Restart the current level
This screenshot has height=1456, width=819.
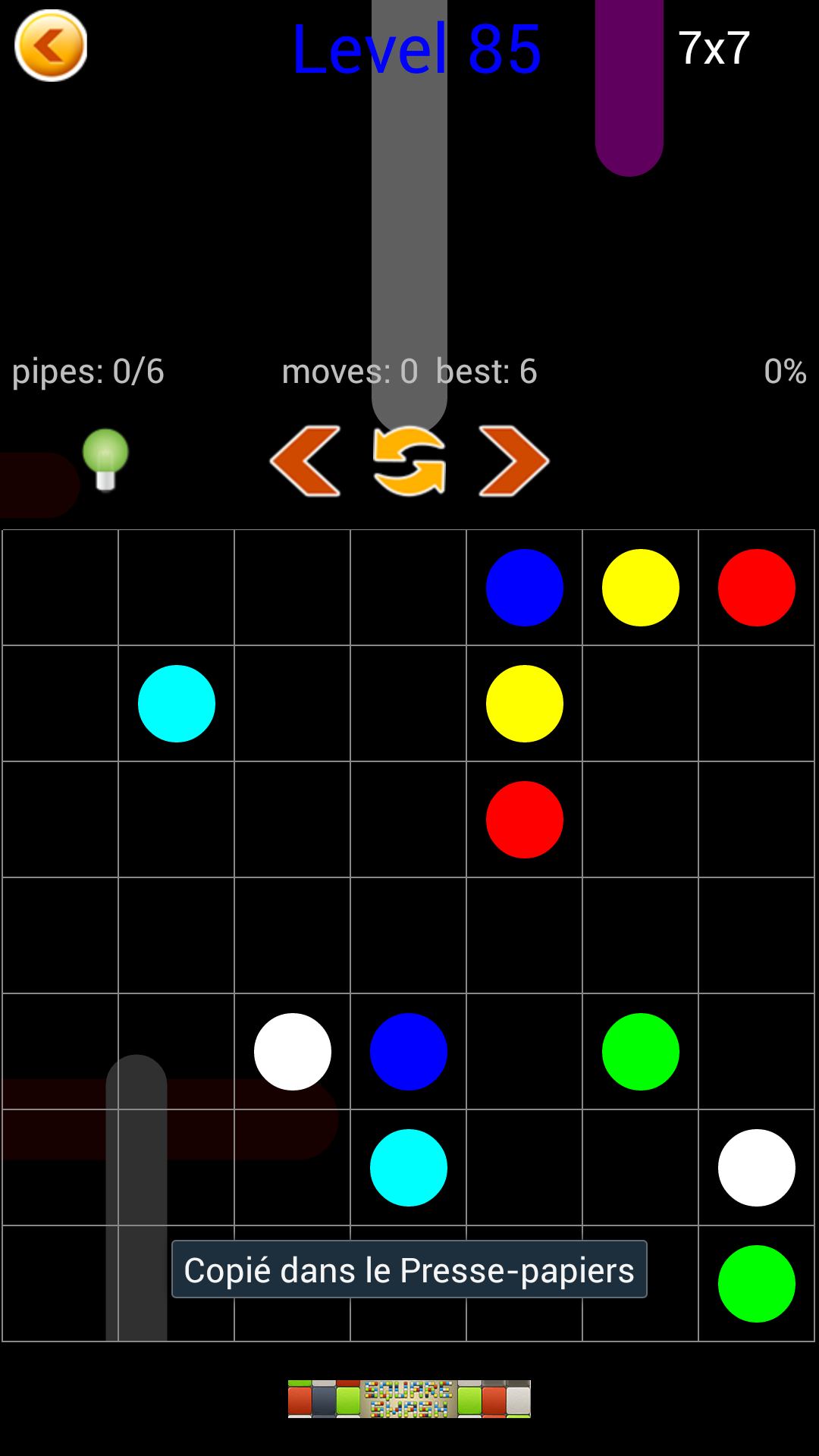[x=409, y=461]
